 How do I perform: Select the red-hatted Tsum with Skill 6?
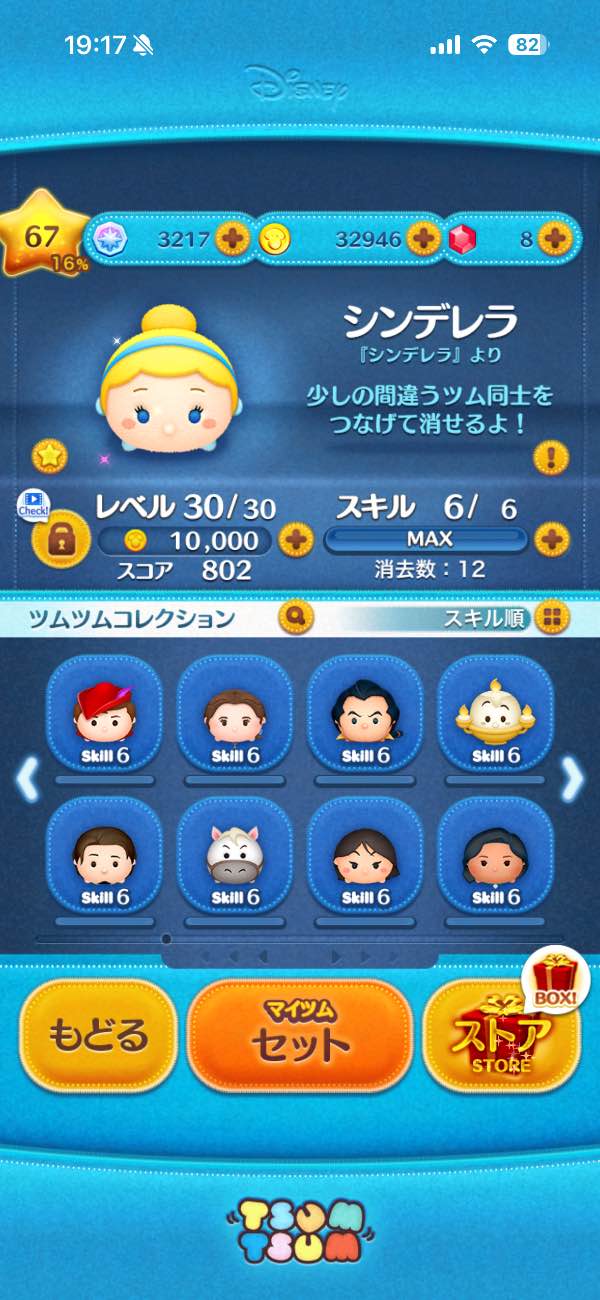(x=105, y=713)
